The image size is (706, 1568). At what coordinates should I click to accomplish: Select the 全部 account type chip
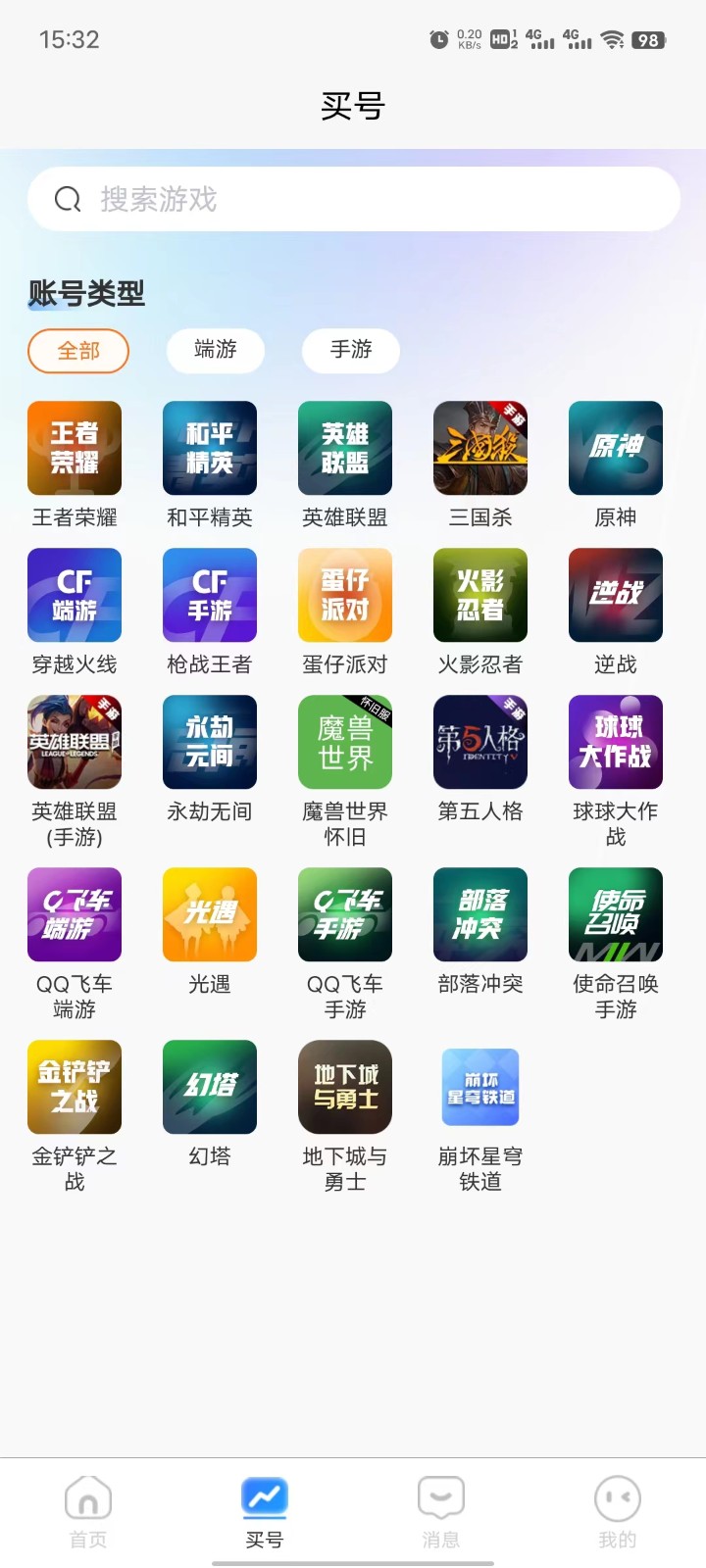click(78, 351)
